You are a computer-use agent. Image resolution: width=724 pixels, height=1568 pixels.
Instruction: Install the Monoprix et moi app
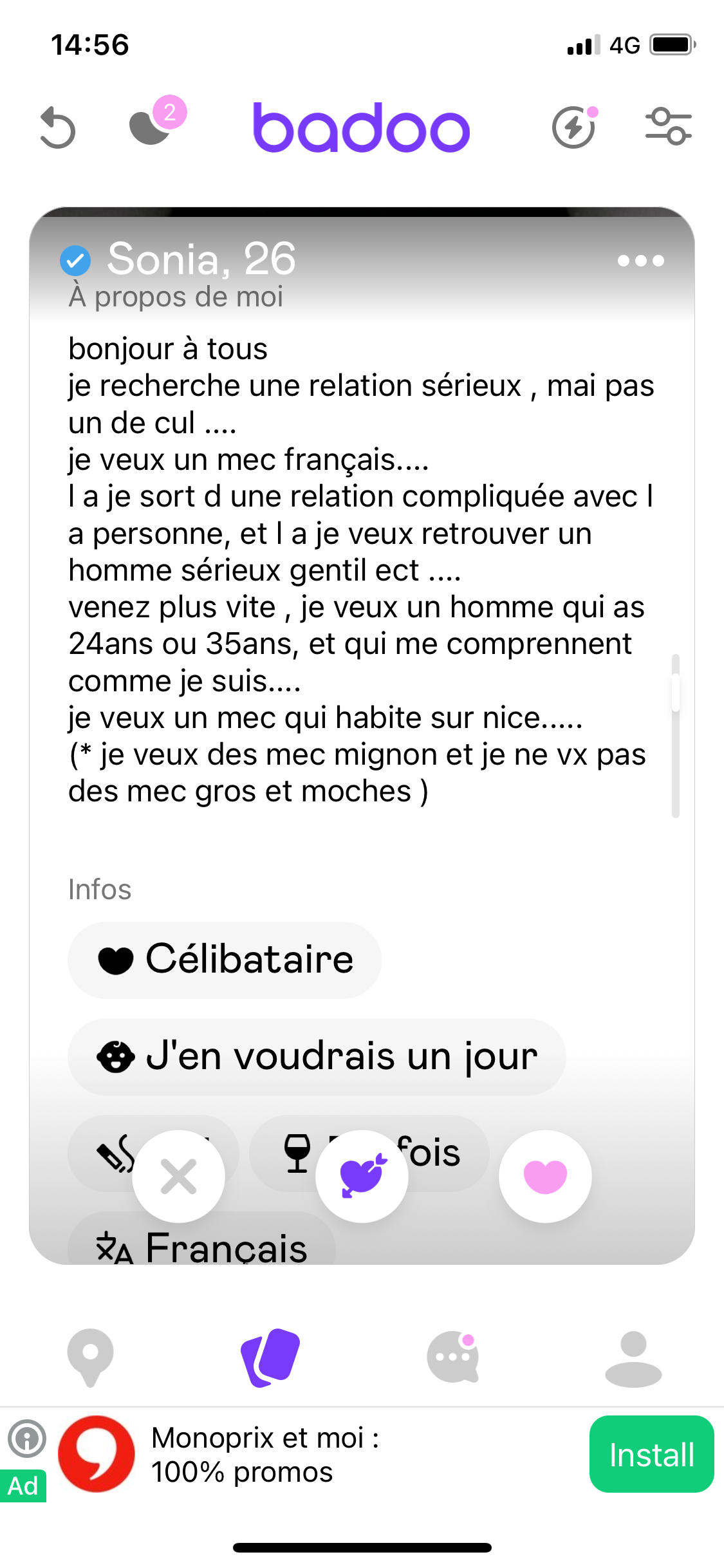pos(651,1454)
